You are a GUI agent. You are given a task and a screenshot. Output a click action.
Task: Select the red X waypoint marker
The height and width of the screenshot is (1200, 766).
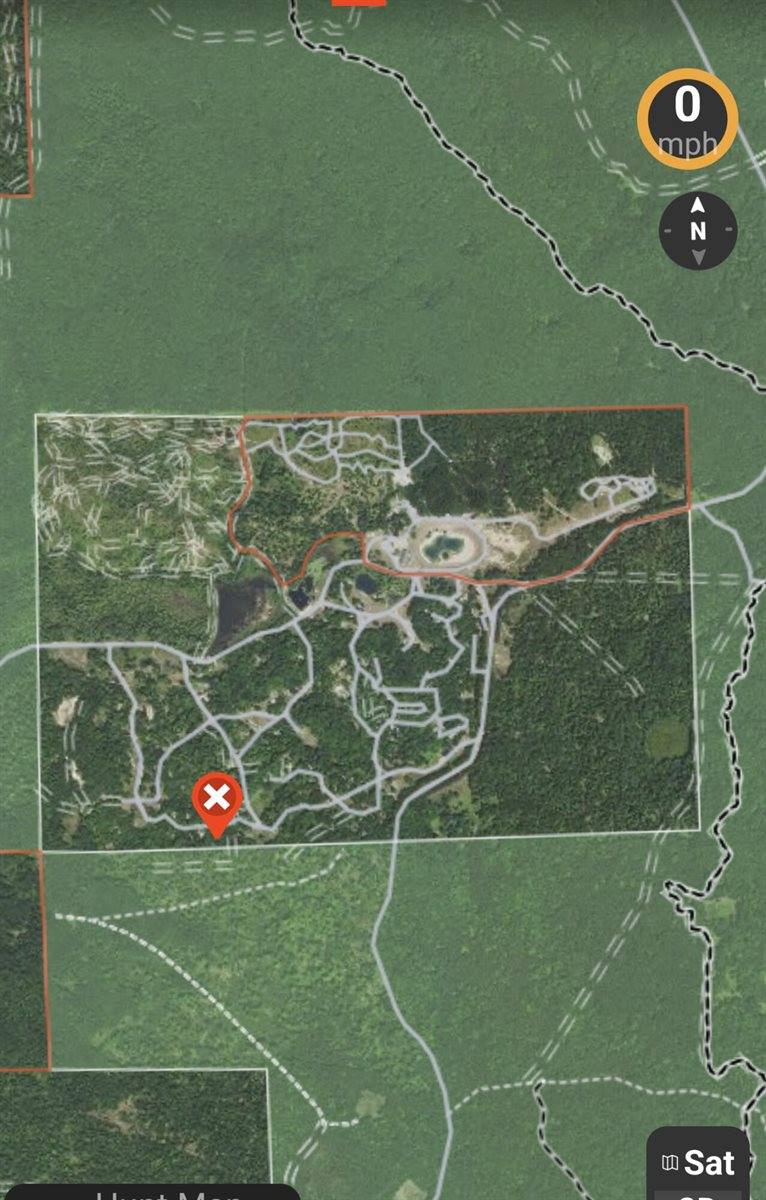click(x=216, y=800)
